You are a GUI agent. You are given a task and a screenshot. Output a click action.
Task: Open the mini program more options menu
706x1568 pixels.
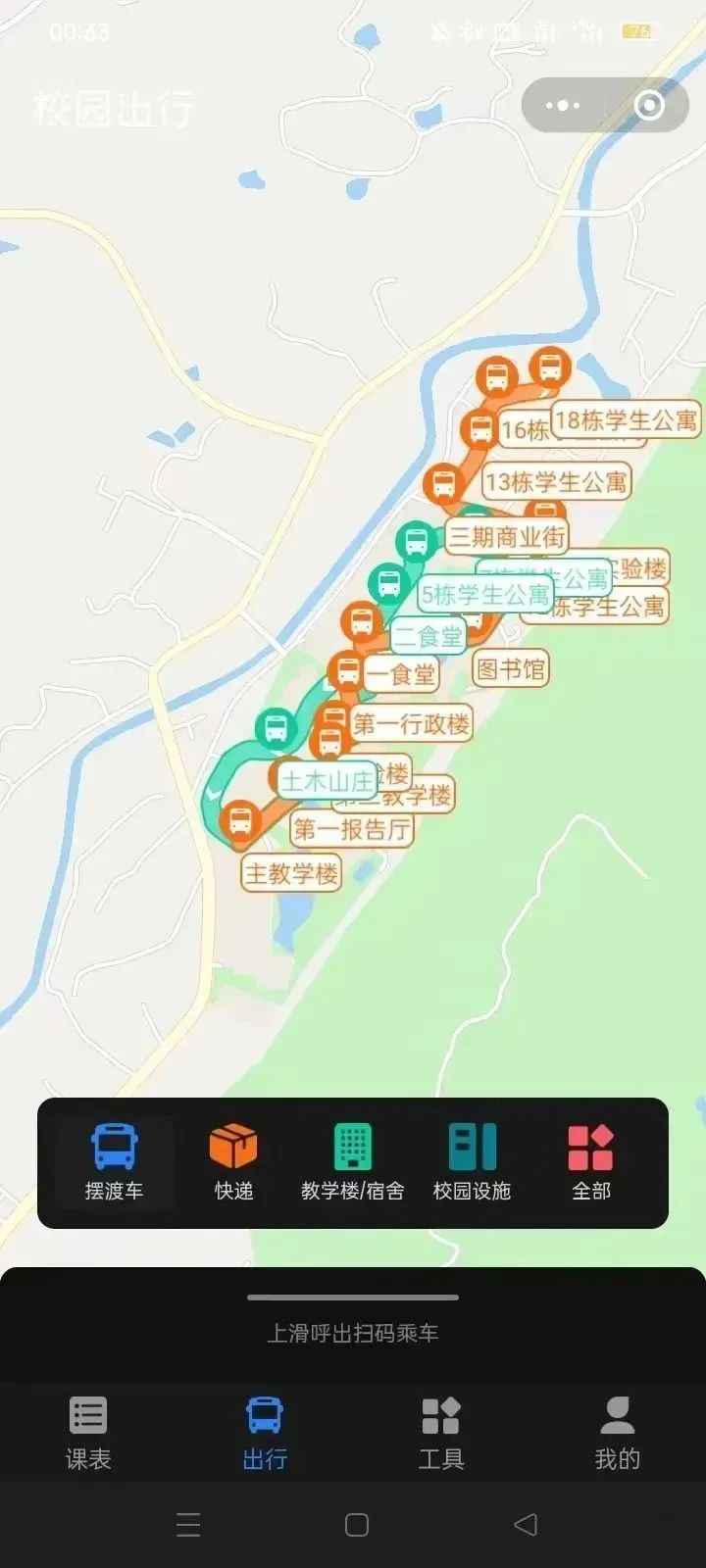(x=563, y=105)
